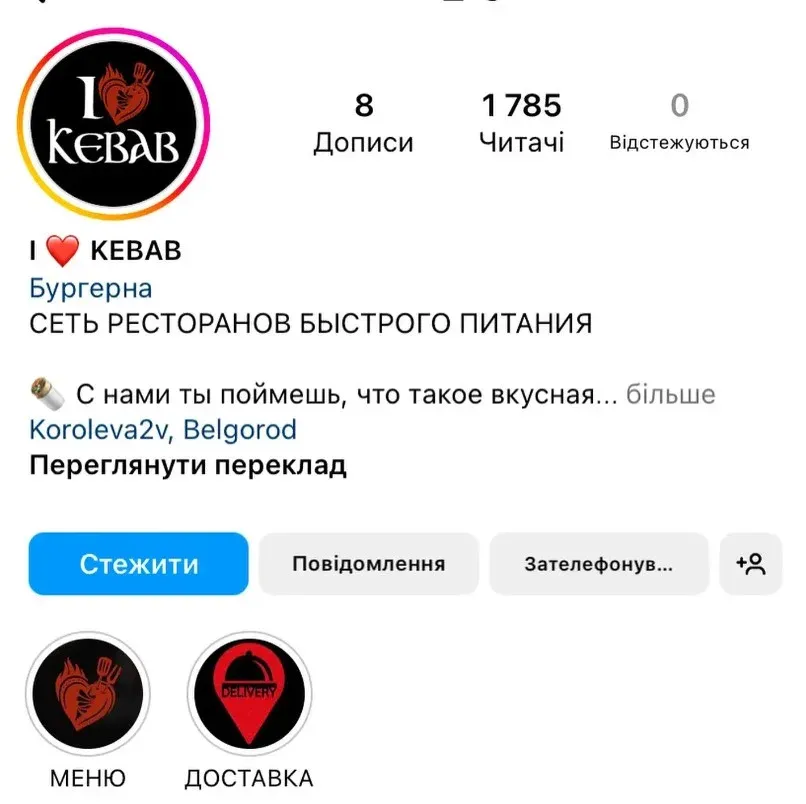Expand the bio with більше
Viewport: 806px width, 804px height.
point(670,395)
